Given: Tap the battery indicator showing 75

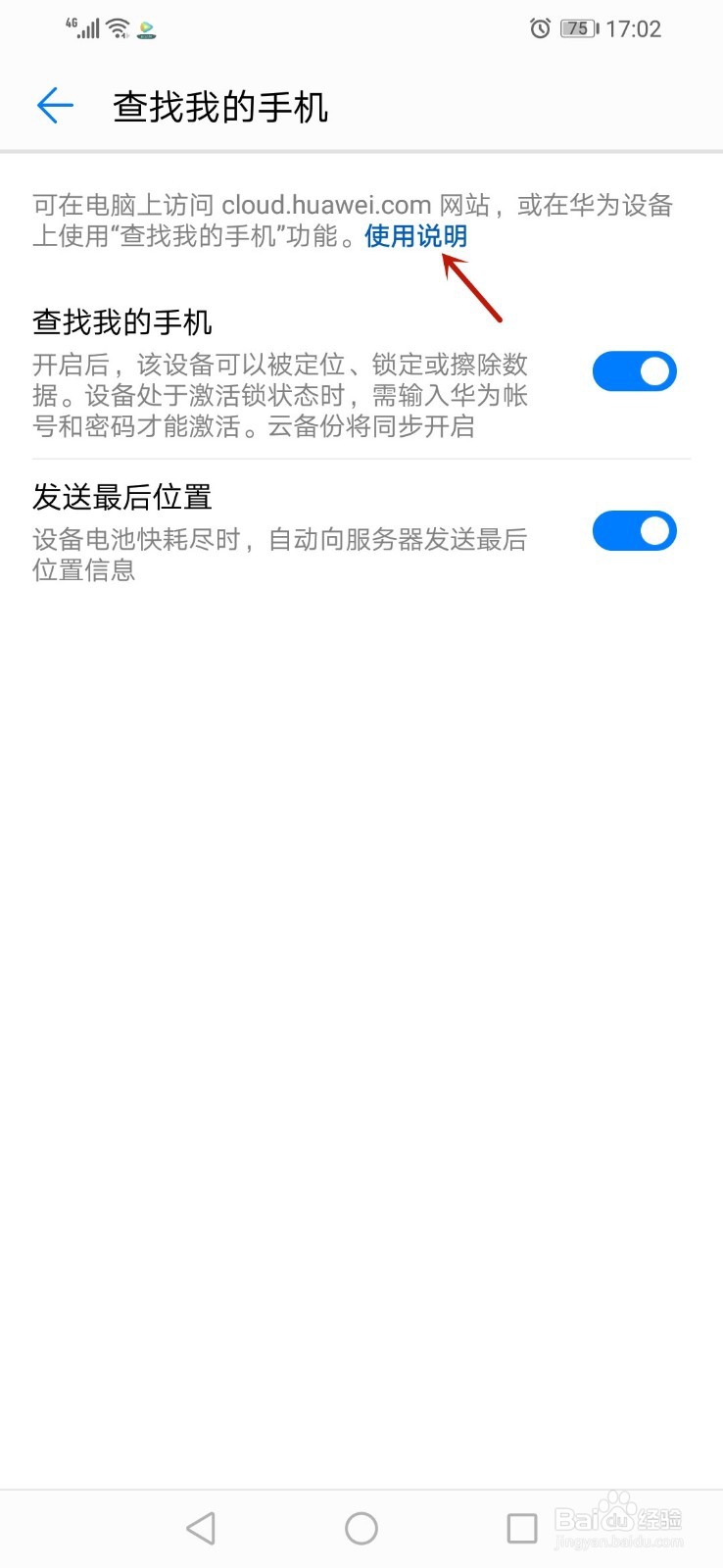Looking at the screenshot, I should coord(577,28).
